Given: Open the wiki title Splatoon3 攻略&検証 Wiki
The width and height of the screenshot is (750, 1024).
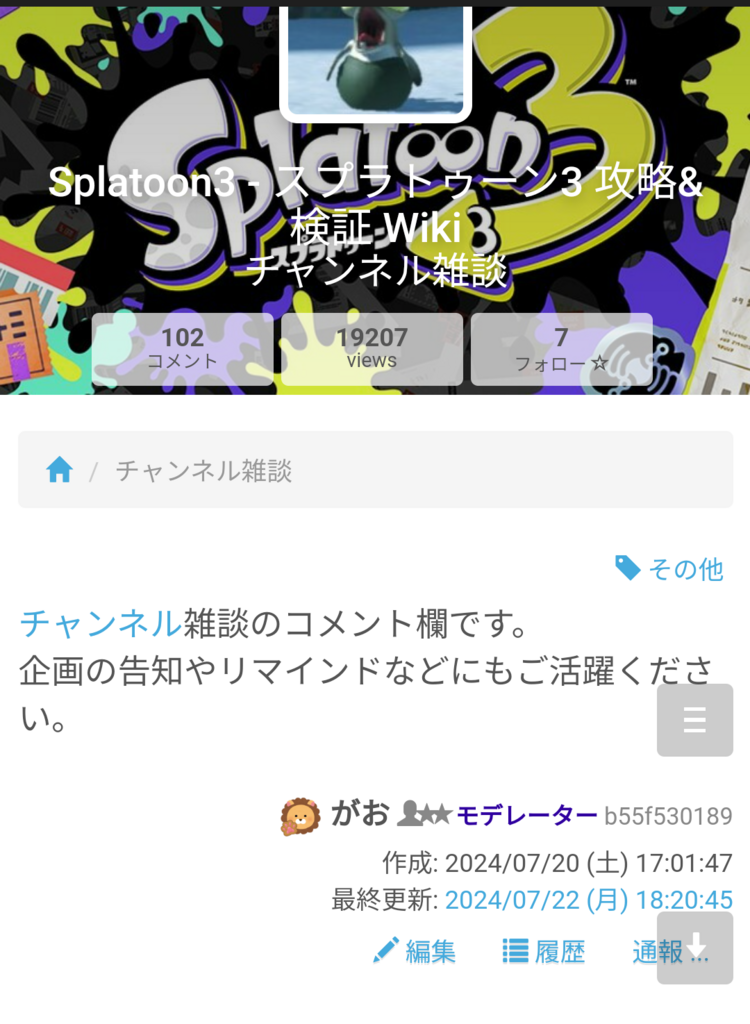Looking at the screenshot, I should 375,205.
